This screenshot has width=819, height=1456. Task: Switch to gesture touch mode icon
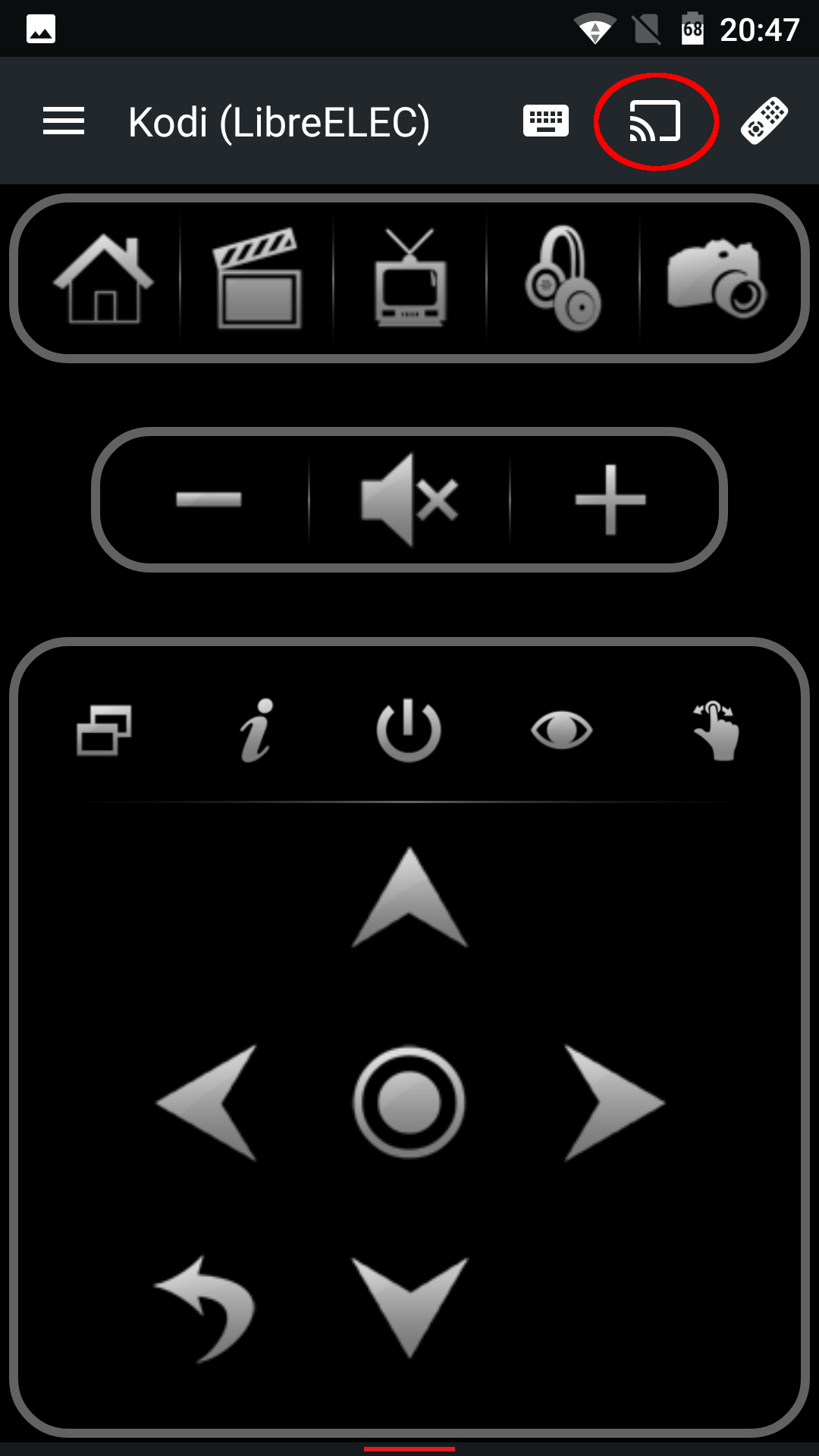click(717, 730)
